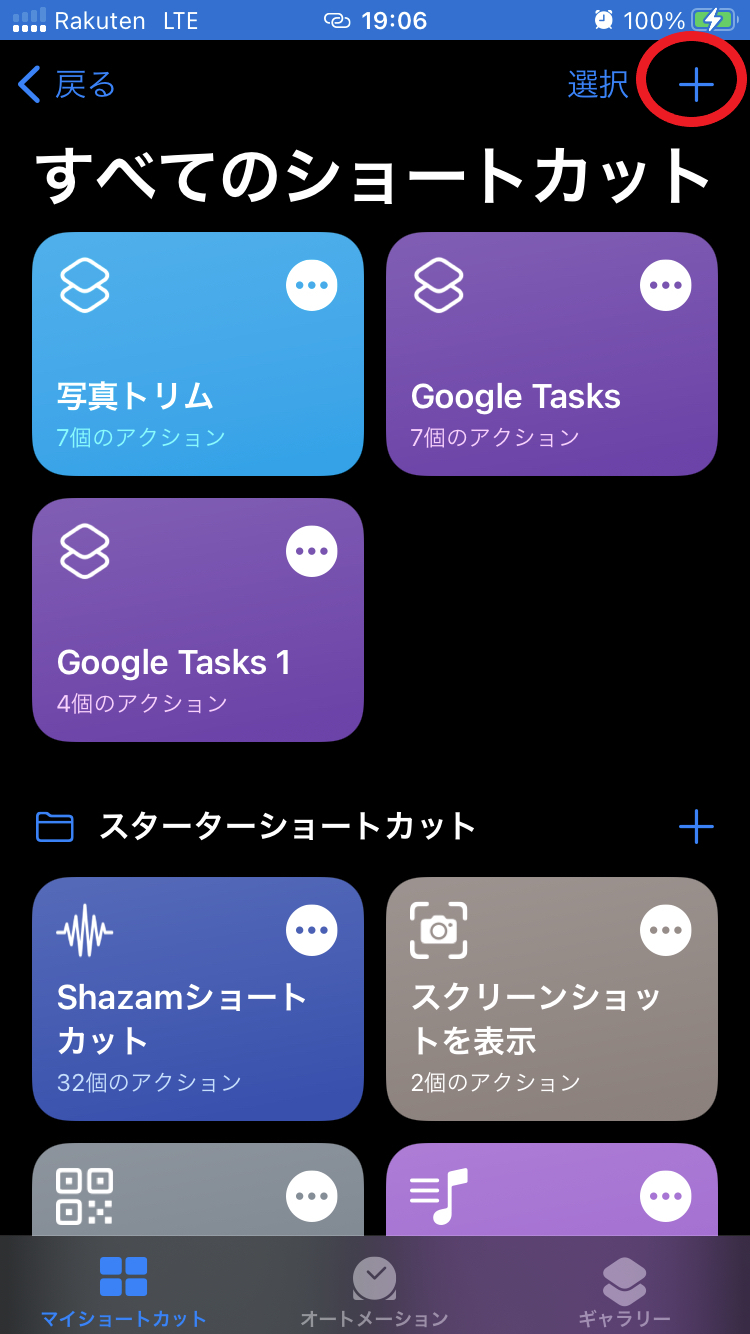Go back using the 戻る button
750x1334 pixels.
pyautogui.click(x=65, y=84)
